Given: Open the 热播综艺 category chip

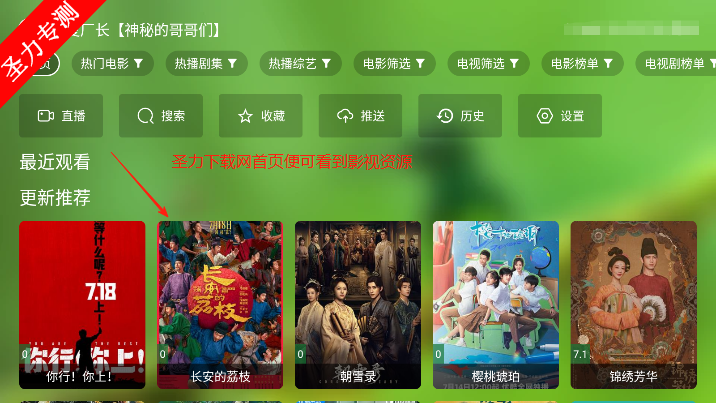Looking at the screenshot, I should 300,64.
